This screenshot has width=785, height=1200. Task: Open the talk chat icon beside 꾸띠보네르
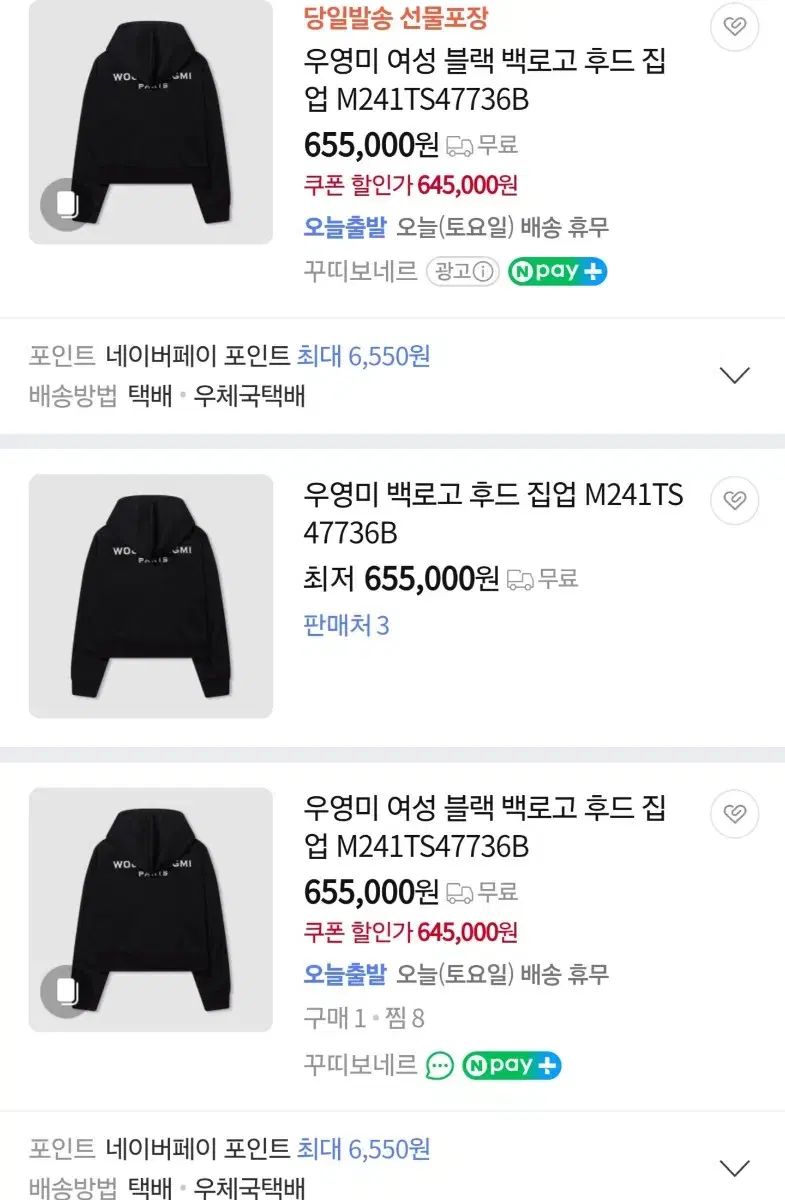pyautogui.click(x=439, y=1065)
